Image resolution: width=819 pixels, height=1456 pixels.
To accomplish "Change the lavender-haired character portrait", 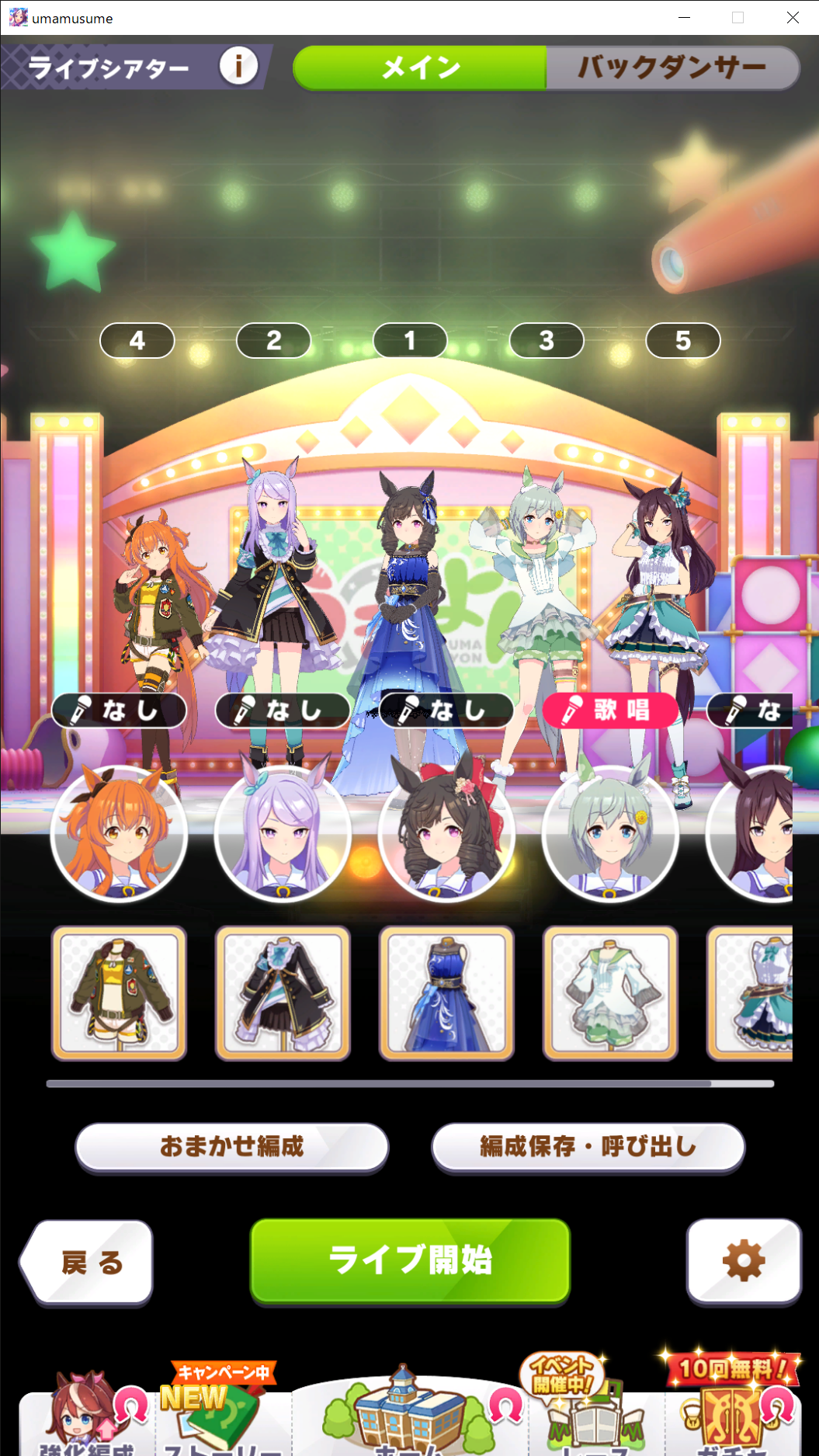I will click(x=283, y=834).
